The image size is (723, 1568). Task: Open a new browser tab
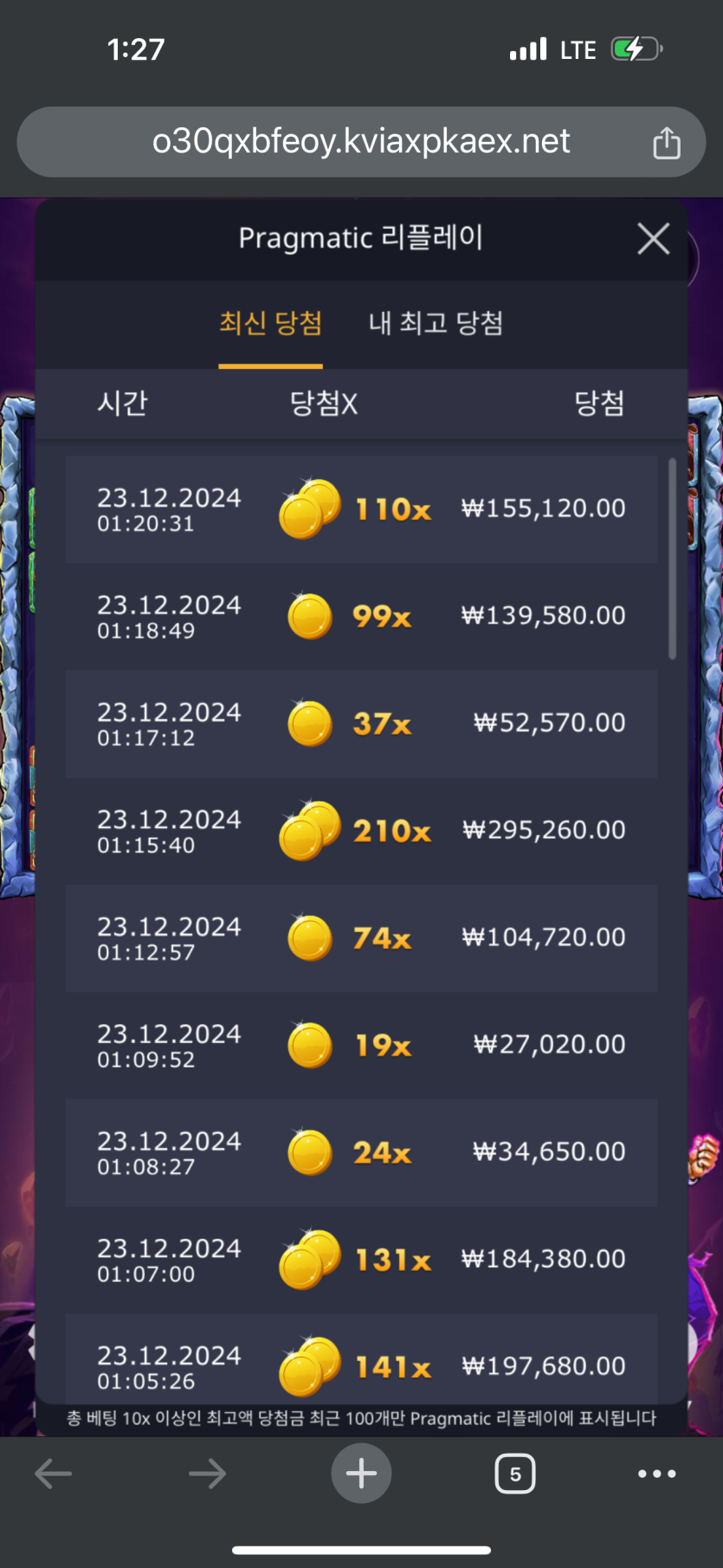pos(361,1474)
